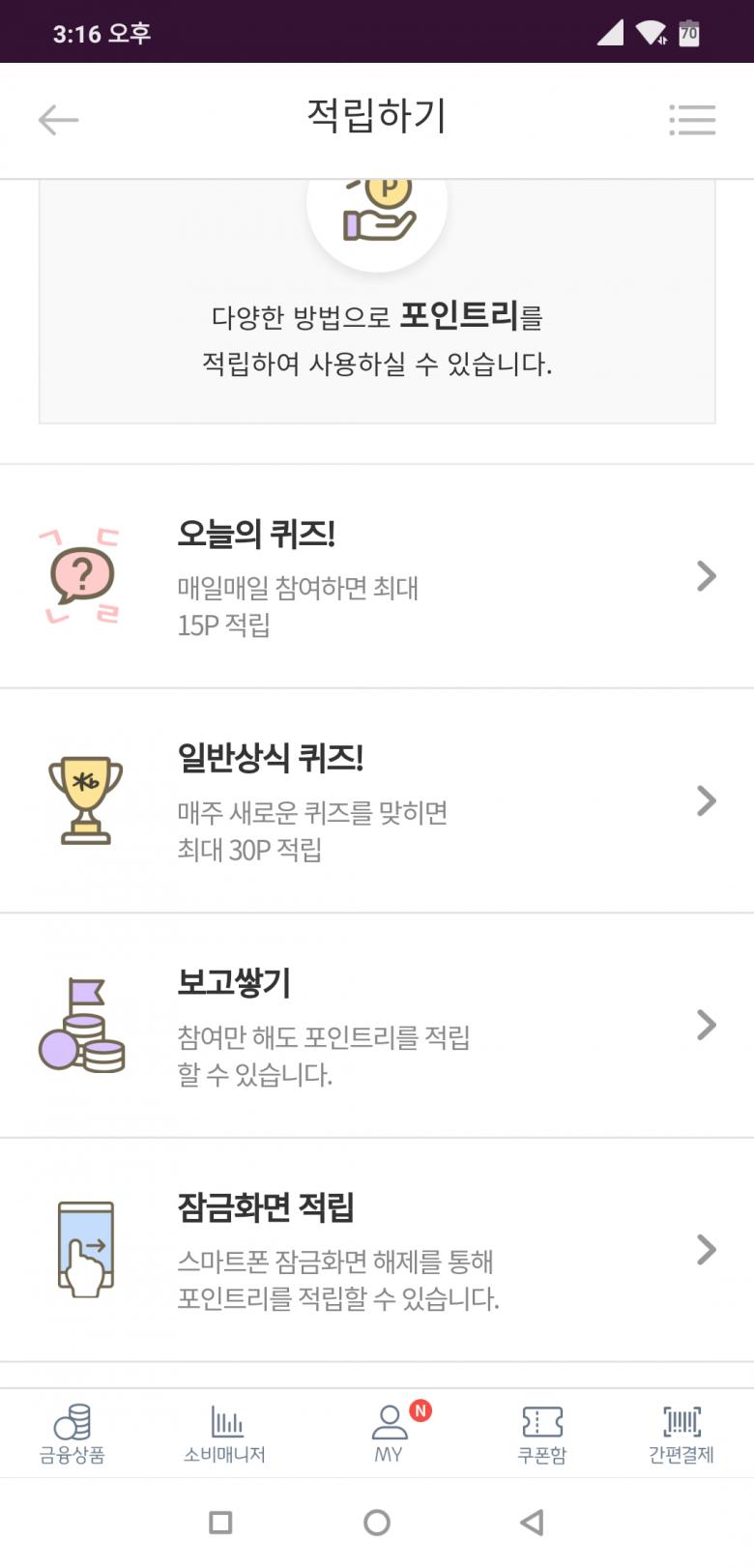Switch to the 금융상품 tab
Viewport: 754px width, 1568px height.
pos(72,1434)
